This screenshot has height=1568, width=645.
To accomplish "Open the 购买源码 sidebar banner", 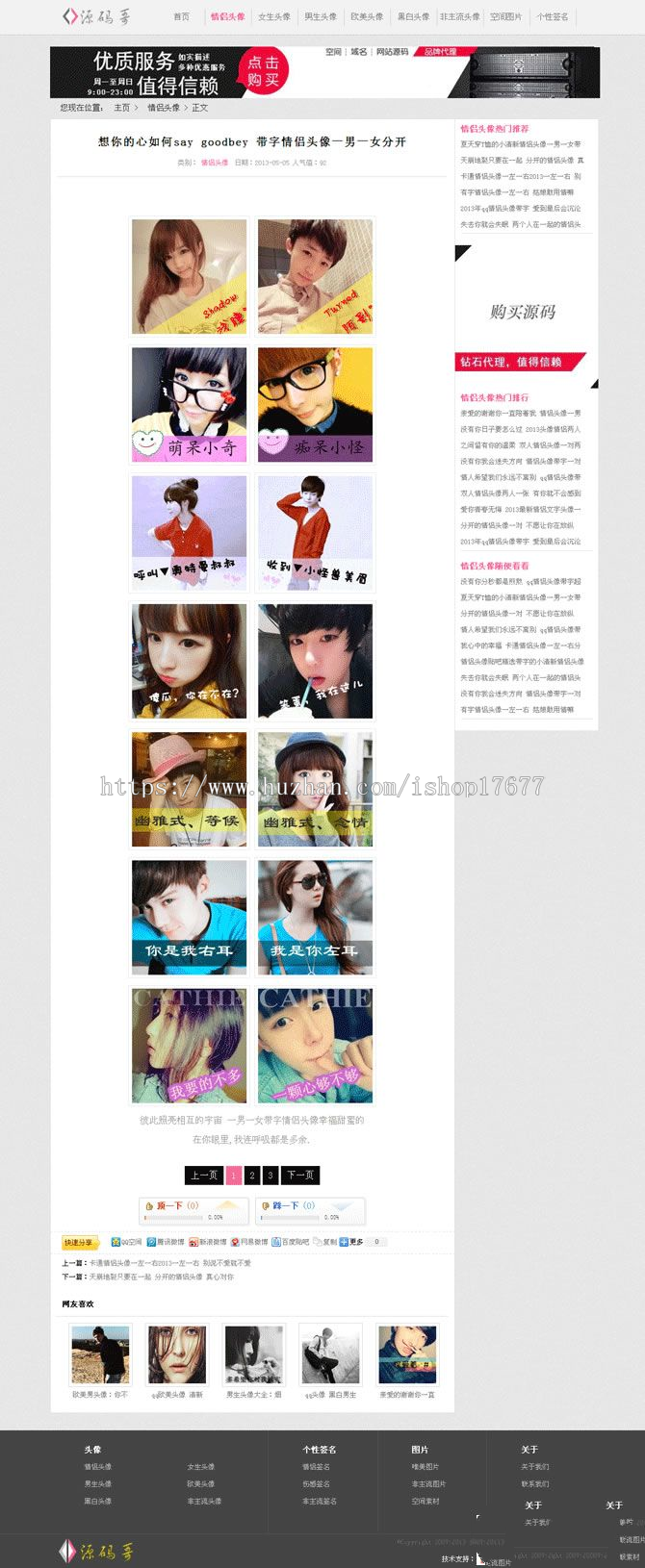I will (x=523, y=312).
